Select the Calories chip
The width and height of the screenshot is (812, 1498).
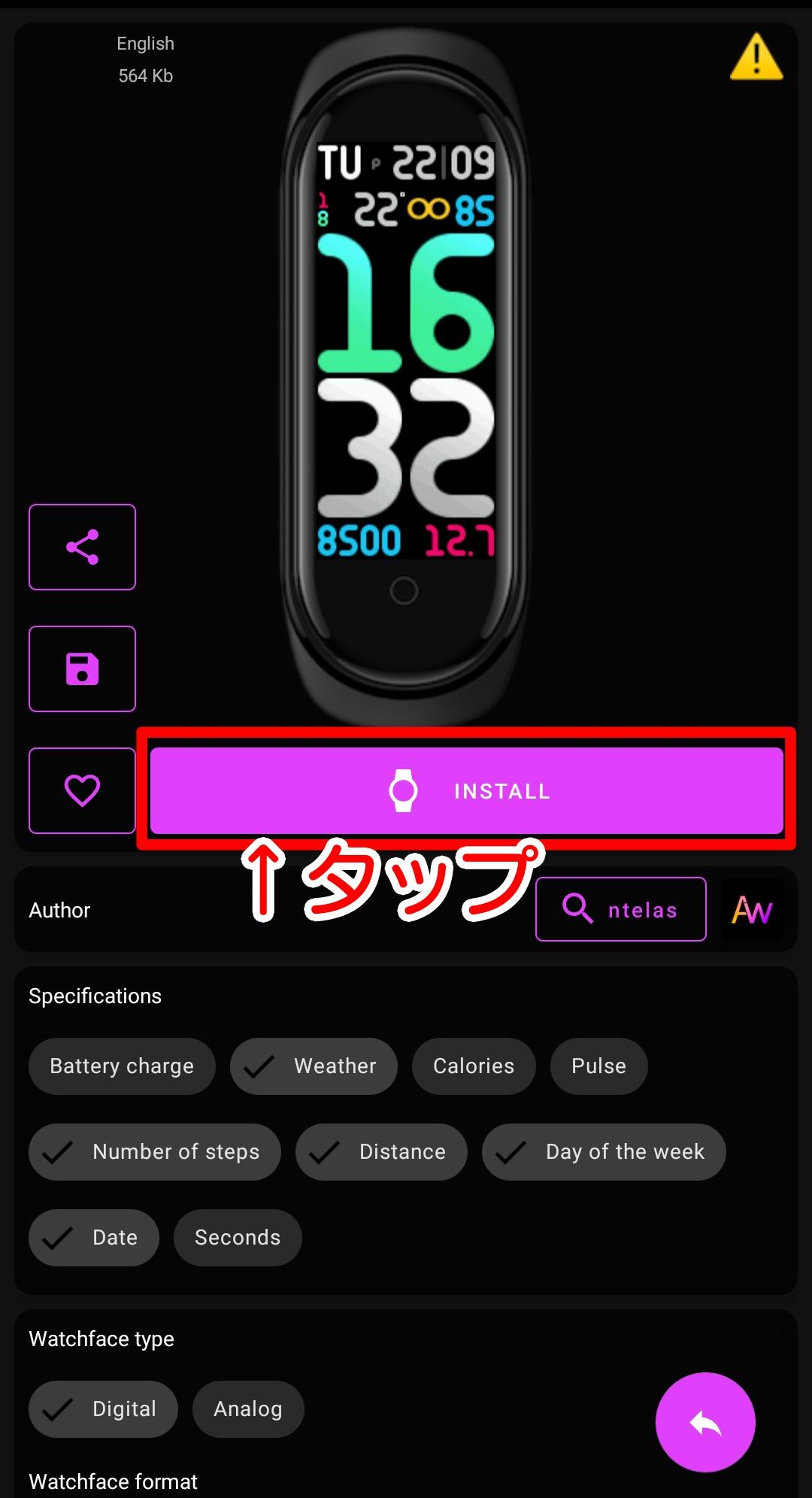tap(474, 1066)
